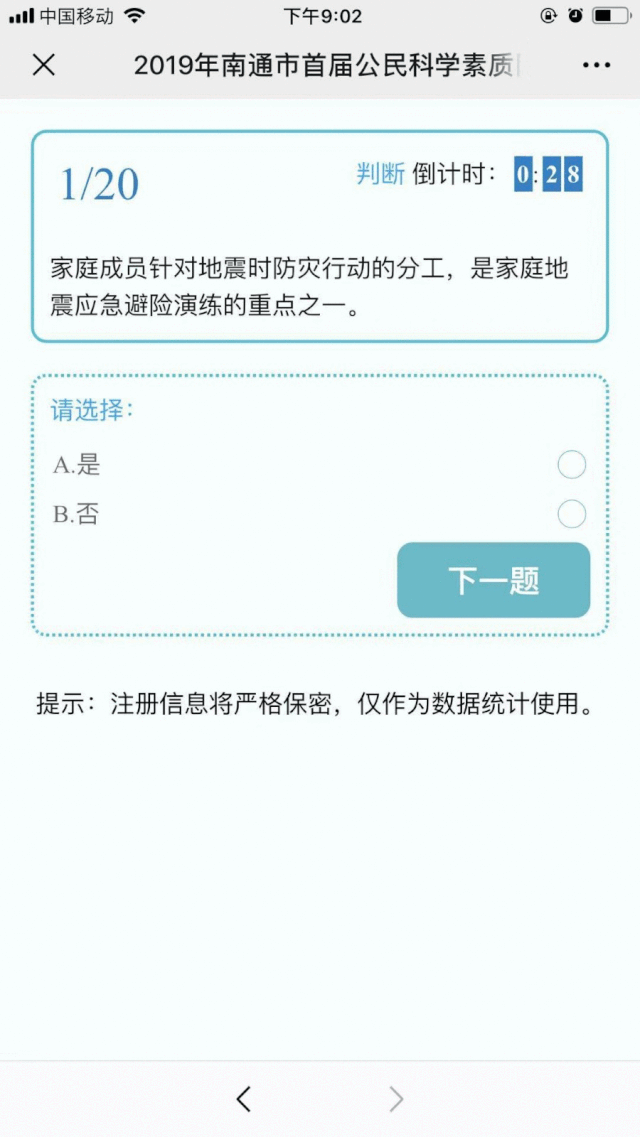
Task: Go to next question with 下一题
Action: tap(494, 580)
